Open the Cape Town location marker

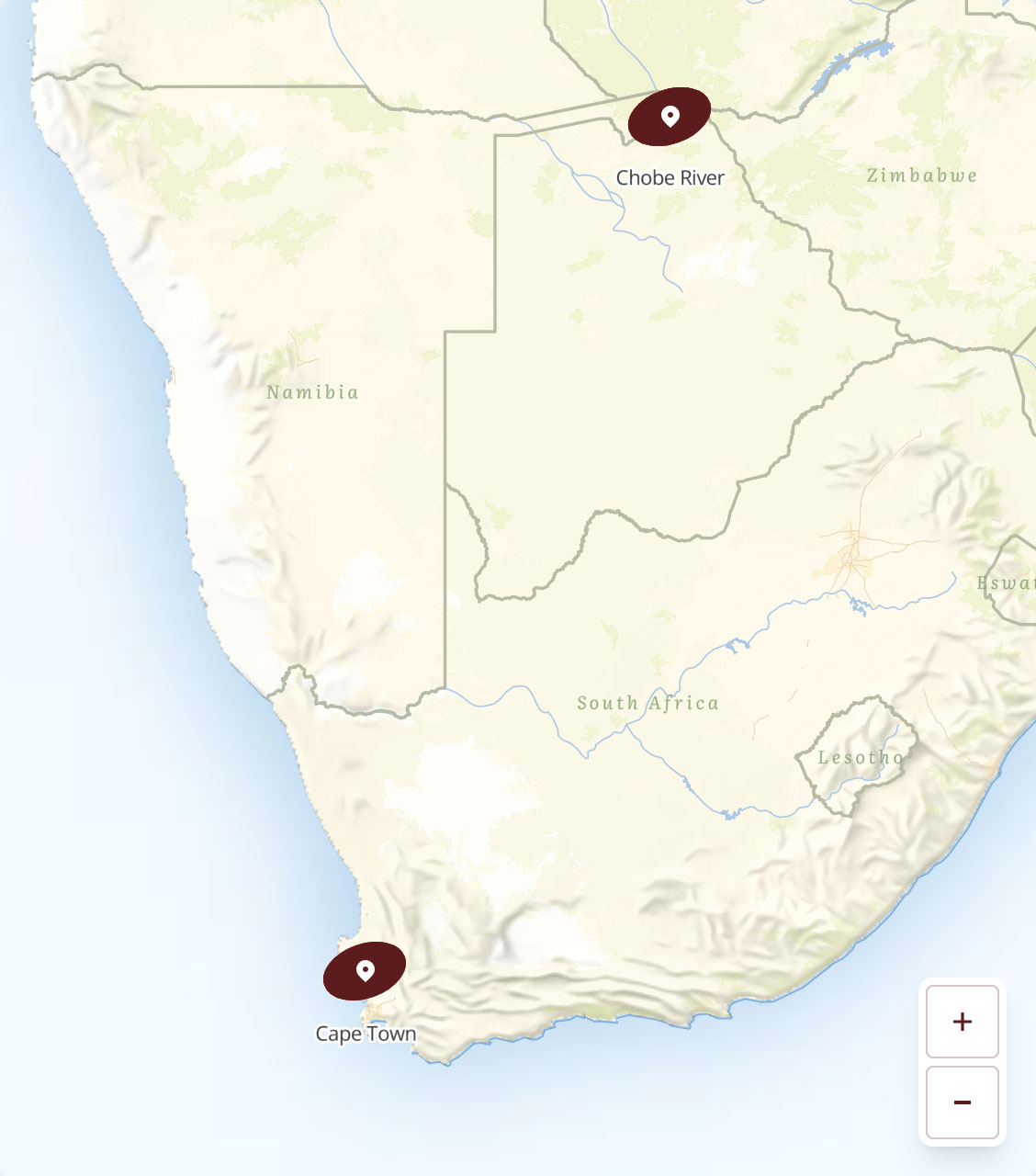click(x=365, y=971)
